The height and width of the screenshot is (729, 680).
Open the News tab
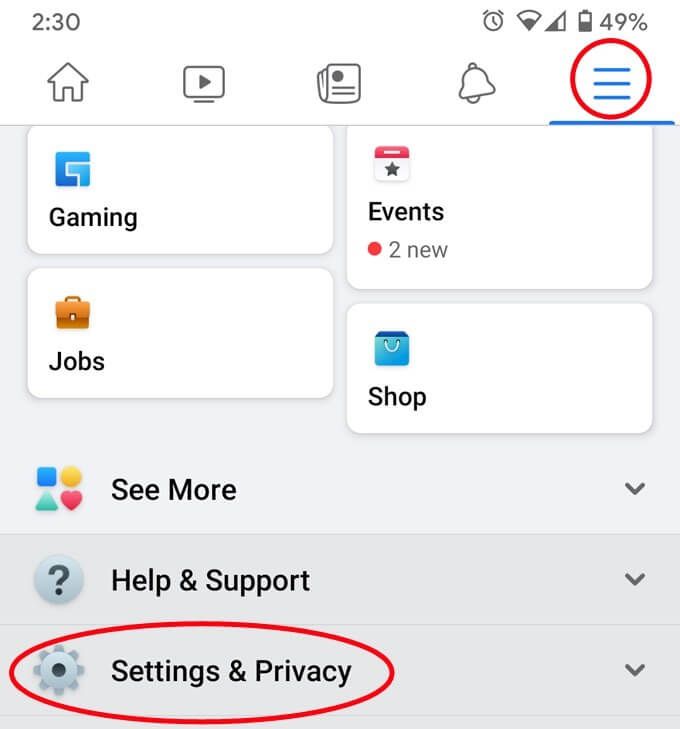[x=339, y=85]
